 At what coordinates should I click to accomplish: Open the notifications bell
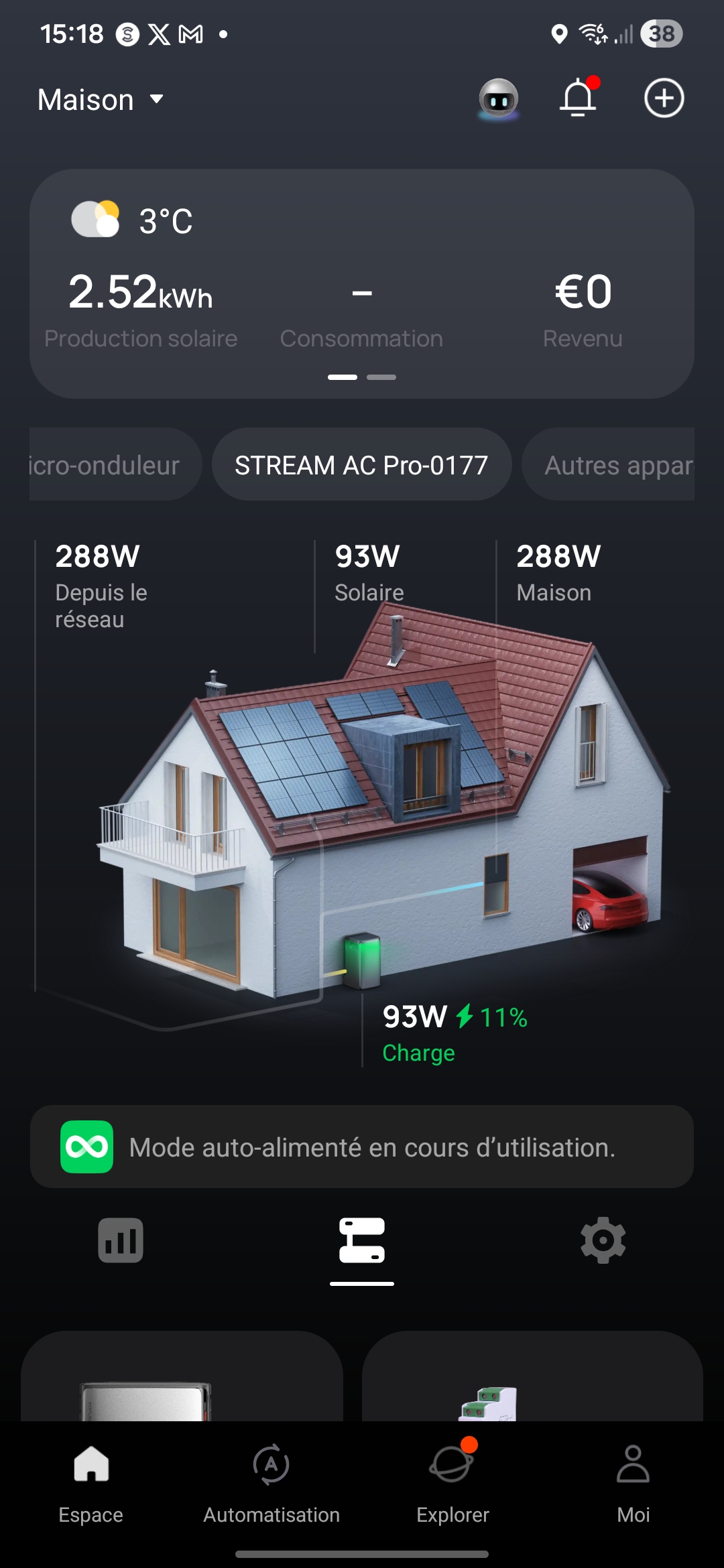[x=578, y=99]
